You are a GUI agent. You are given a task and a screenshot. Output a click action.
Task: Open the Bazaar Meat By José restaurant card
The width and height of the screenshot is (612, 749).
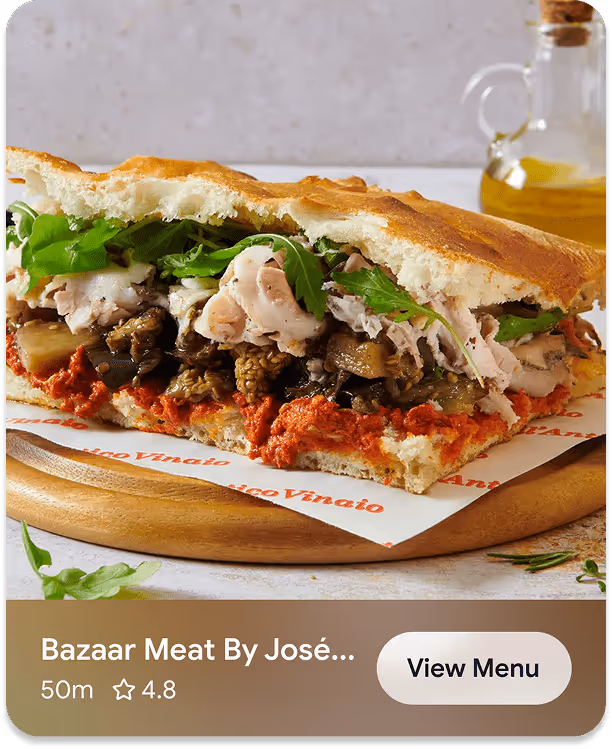point(198,650)
